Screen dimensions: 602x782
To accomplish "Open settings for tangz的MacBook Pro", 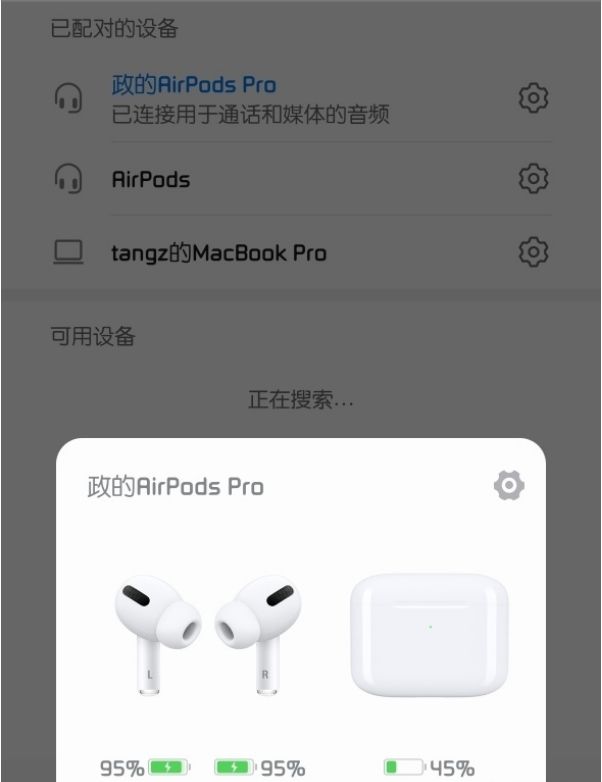I will pos(534,252).
